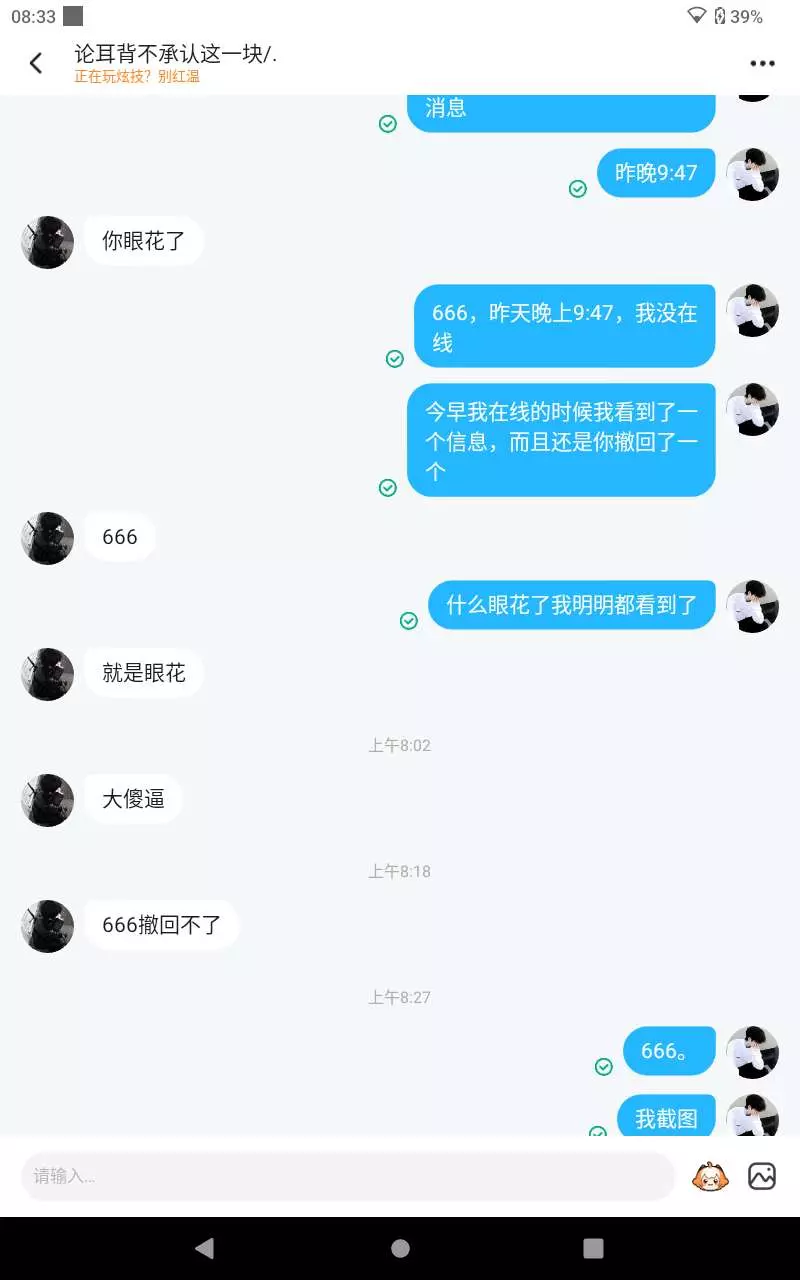
Task: Open recent apps from navigation bar
Action: tap(593, 1248)
